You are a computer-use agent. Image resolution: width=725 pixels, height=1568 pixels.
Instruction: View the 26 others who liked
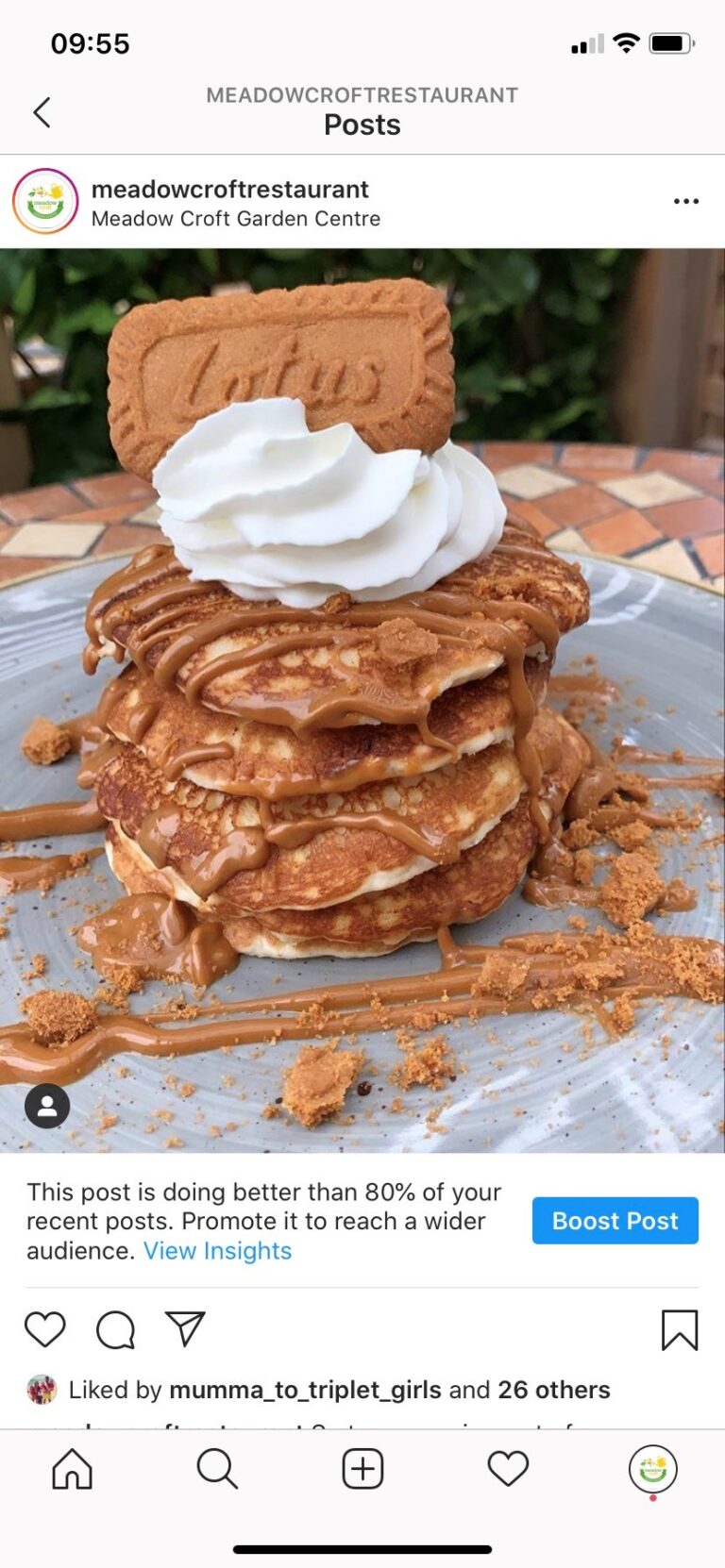(554, 1390)
